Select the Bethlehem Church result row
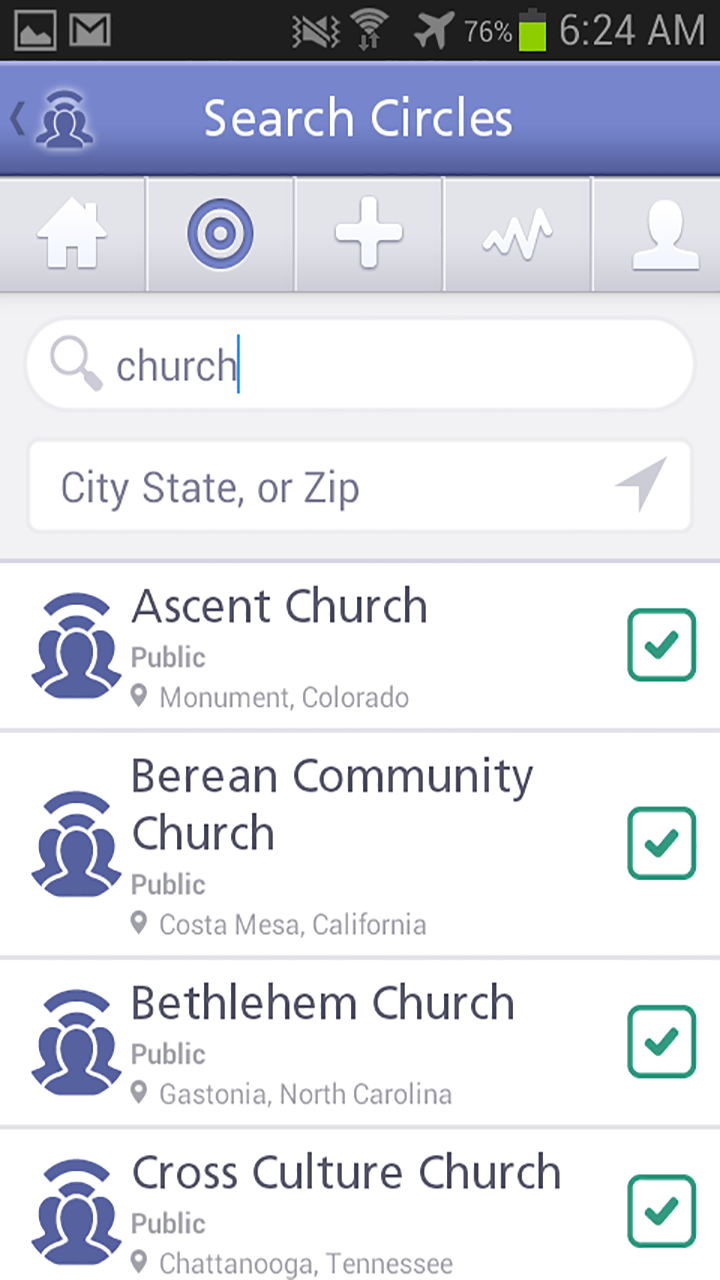The height and width of the screenshot is (1280, 720). (330, 1042)
